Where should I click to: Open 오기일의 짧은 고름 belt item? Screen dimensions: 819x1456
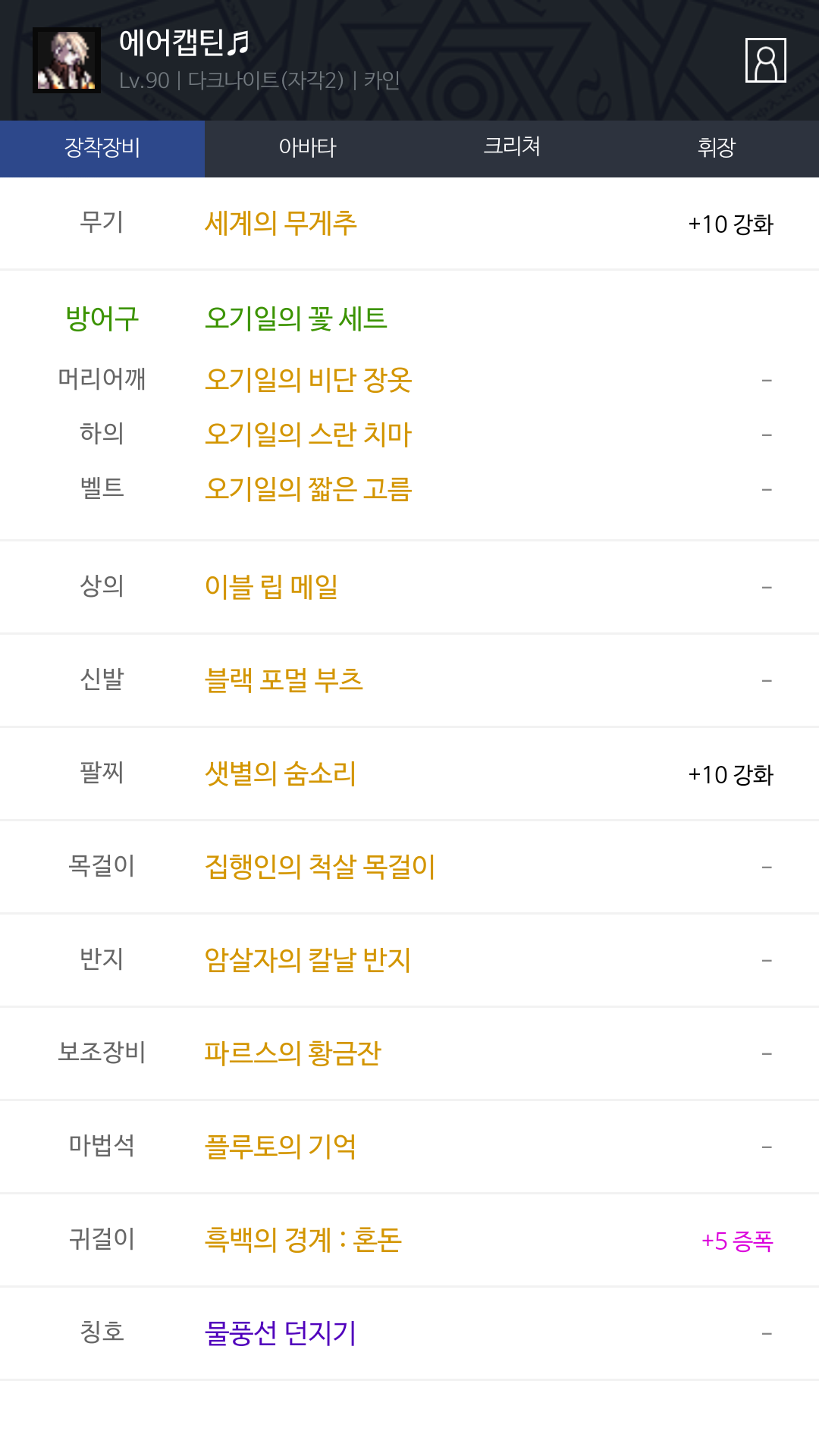(x=308, y=489)
